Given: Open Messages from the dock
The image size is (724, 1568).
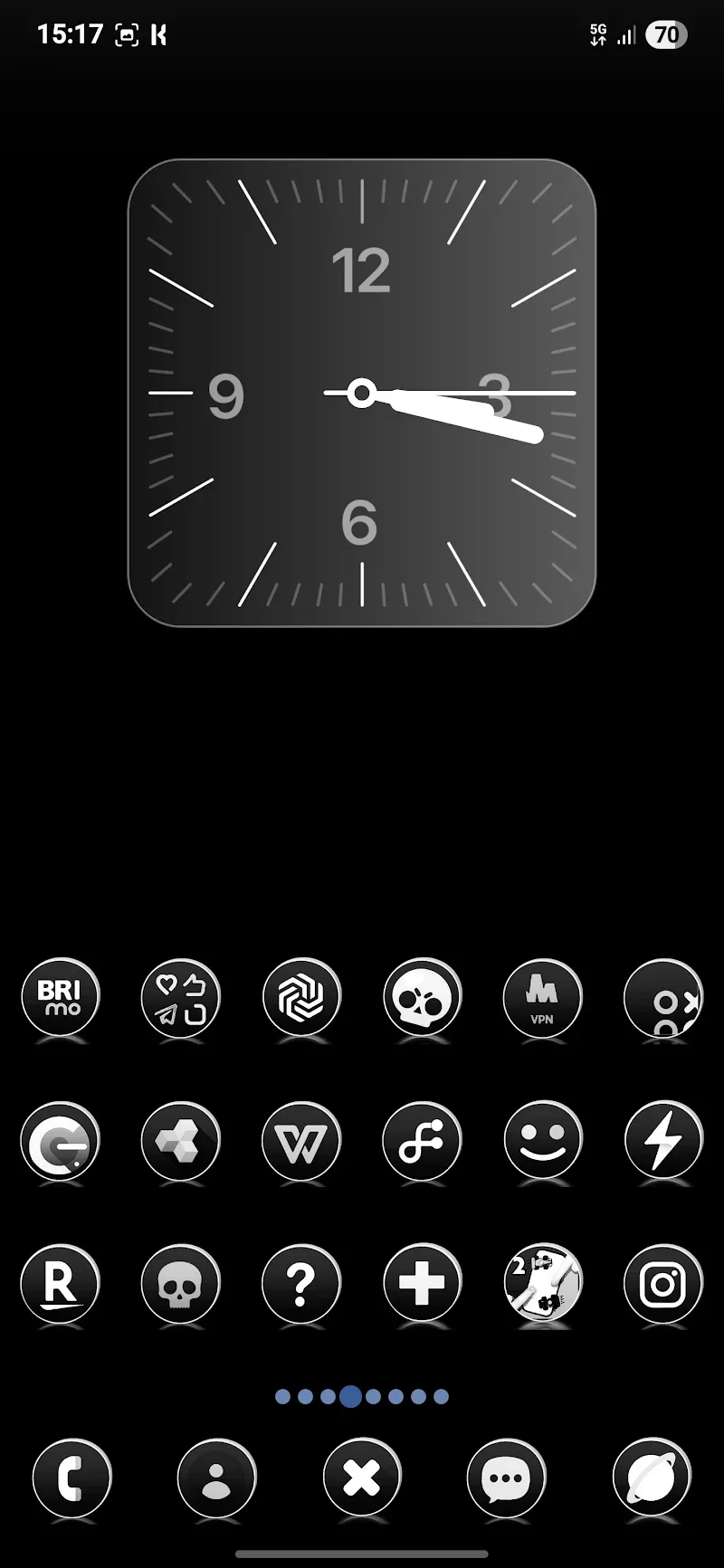Looking at the screenshot, I should pyautogui.click(x=506, y=1478).
